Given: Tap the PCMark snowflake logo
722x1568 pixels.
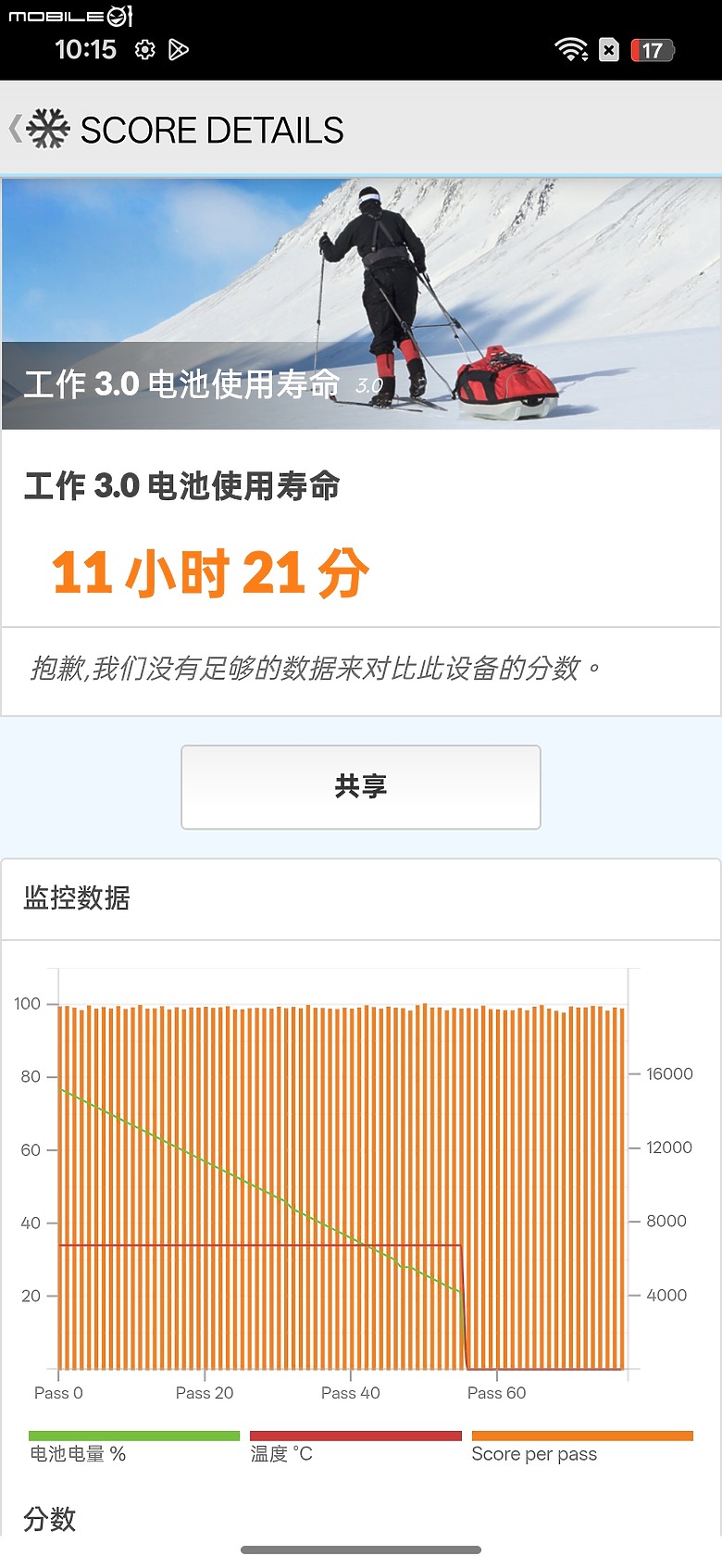Looking at the screenshot, I should [x=49, y=129].
